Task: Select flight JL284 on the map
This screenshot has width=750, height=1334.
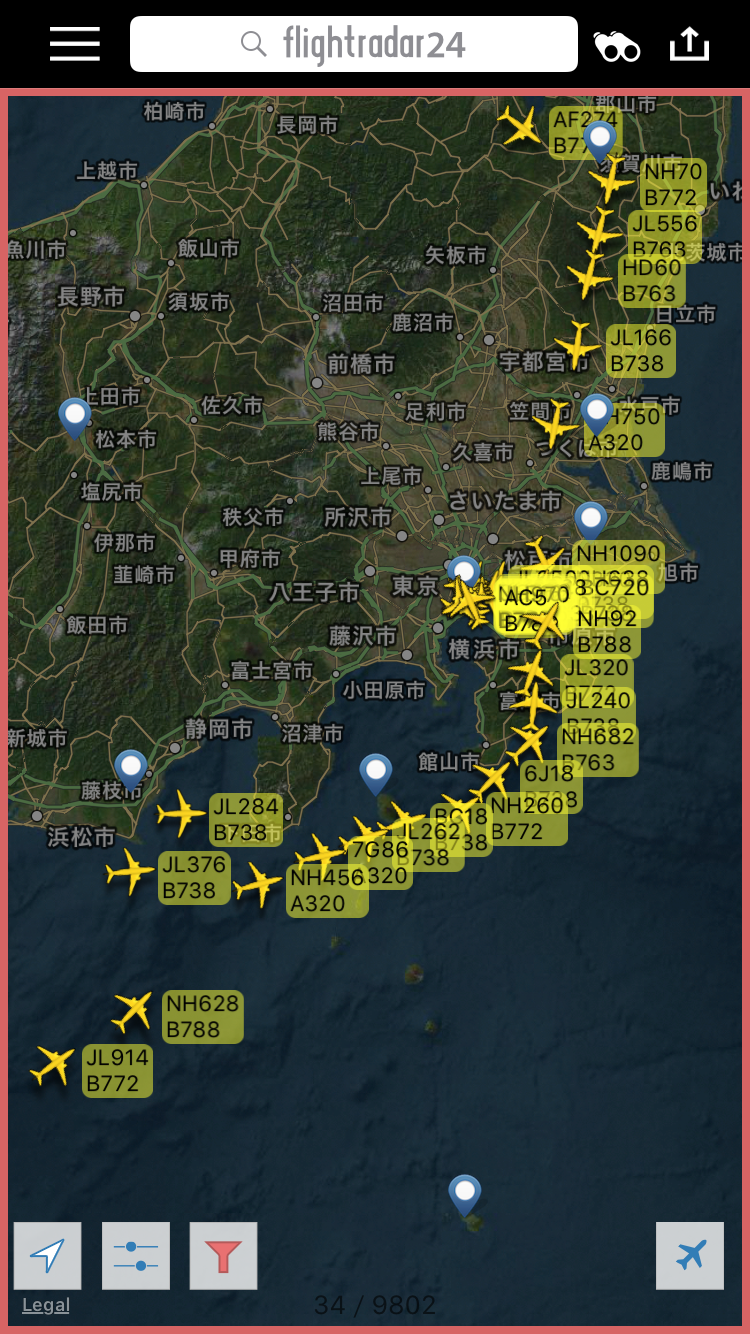Action: pos(181,813)
